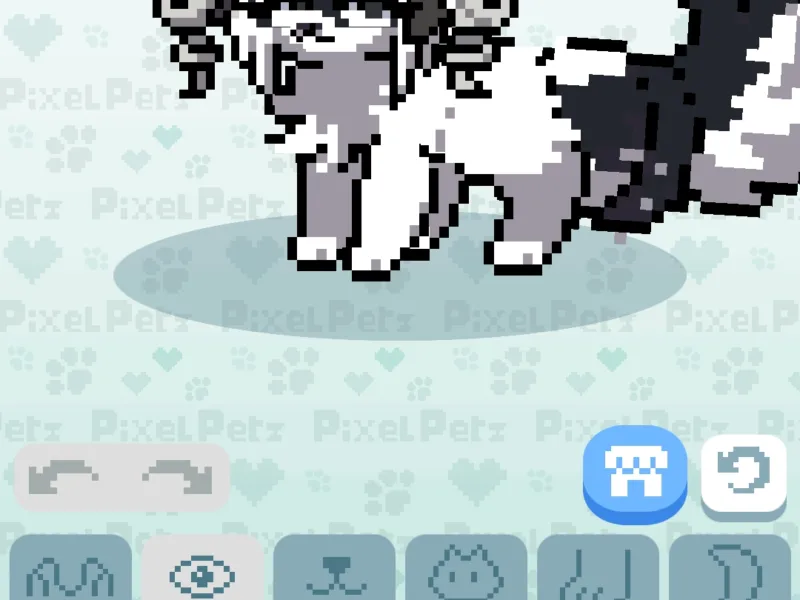The image size is (800, 600).
Task: Open the tail category tab
Action: click(x=729, y=572)
